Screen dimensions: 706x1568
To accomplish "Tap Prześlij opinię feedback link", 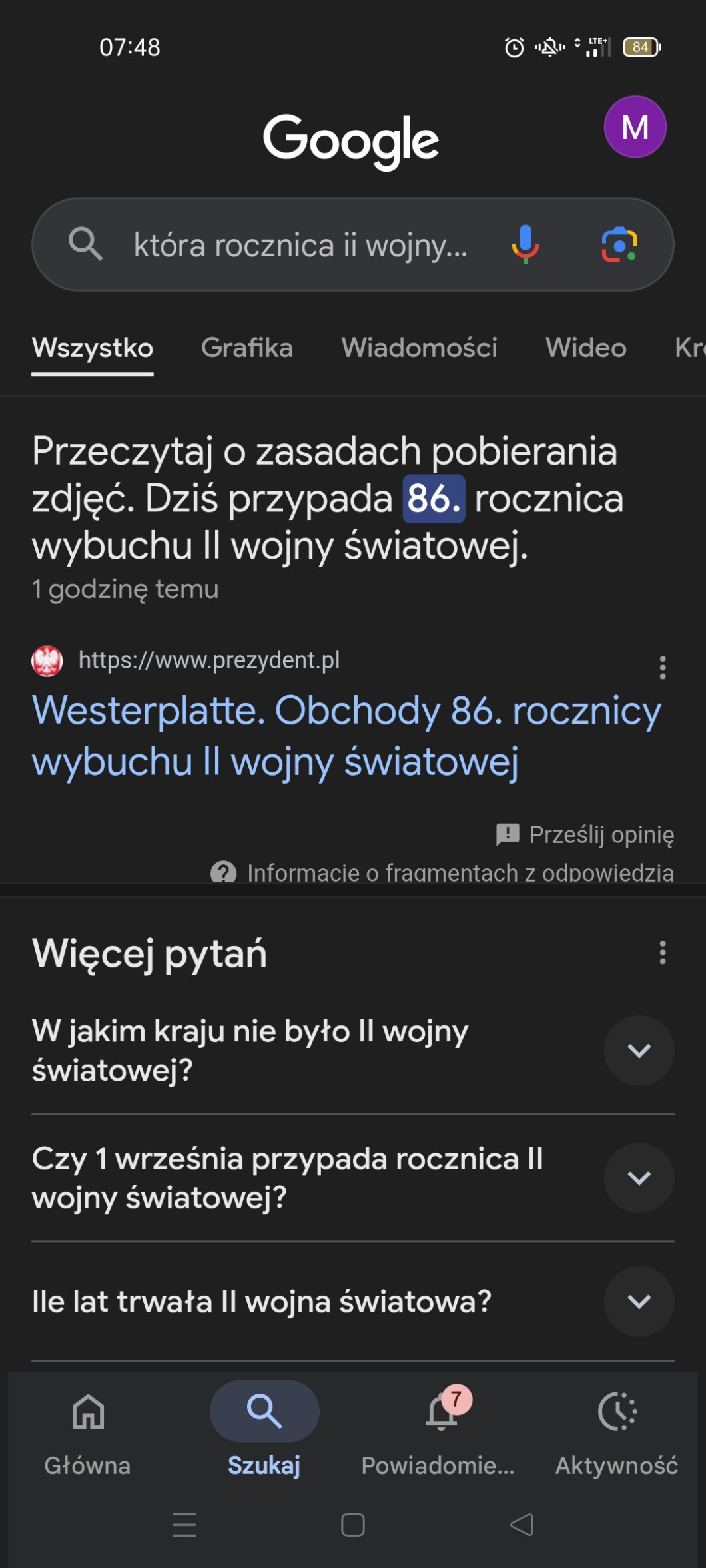I will [586, 834].
